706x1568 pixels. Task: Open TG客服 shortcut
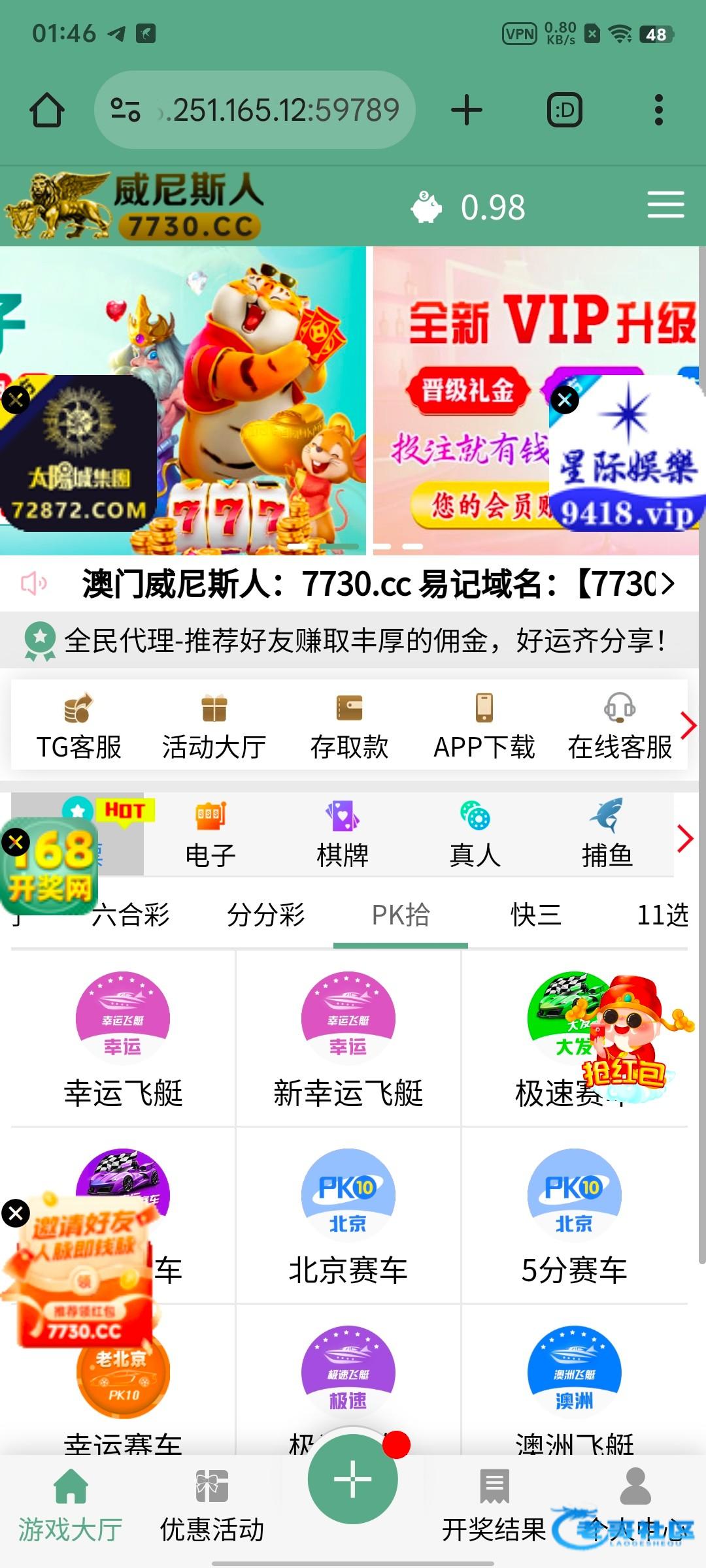coord(78,727)
